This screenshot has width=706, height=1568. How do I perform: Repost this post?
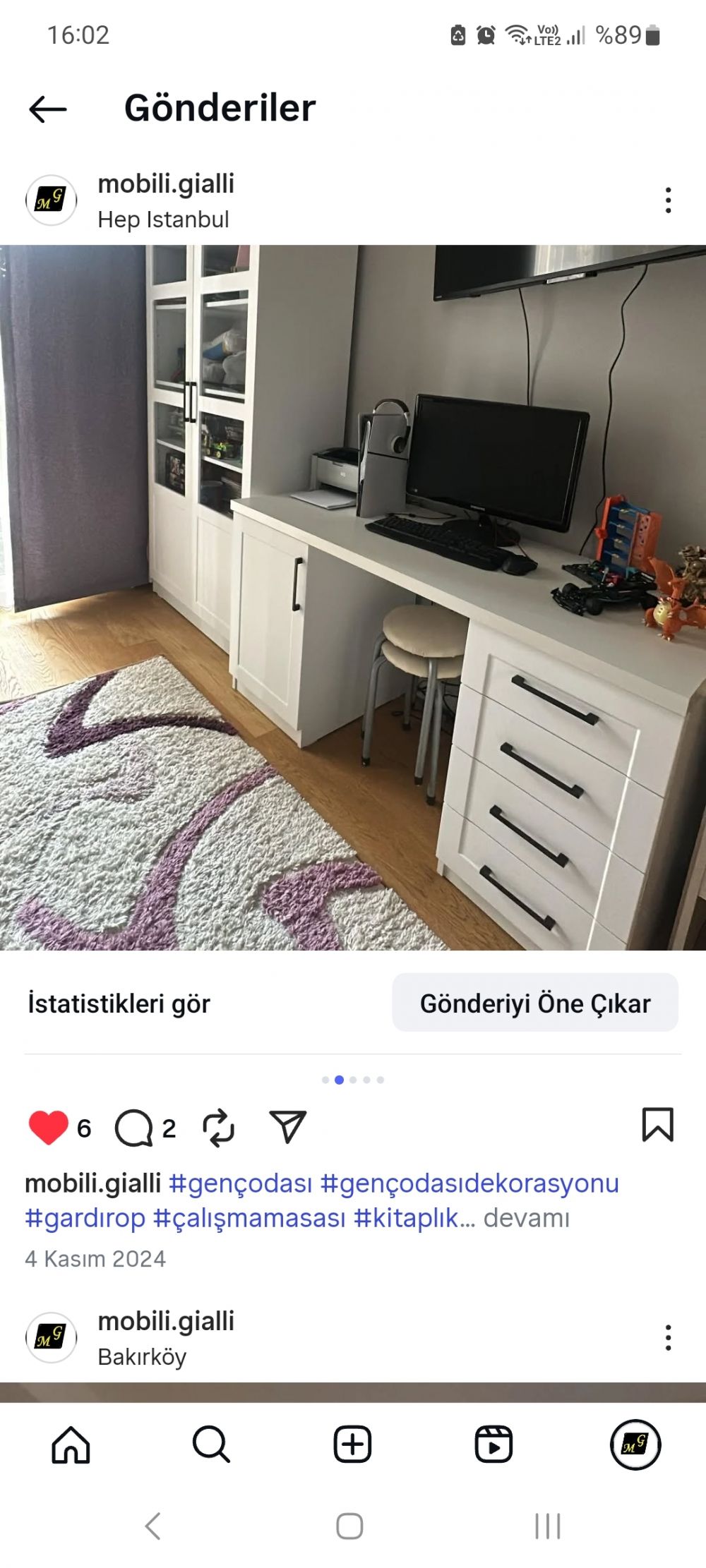click(218, 1127)
